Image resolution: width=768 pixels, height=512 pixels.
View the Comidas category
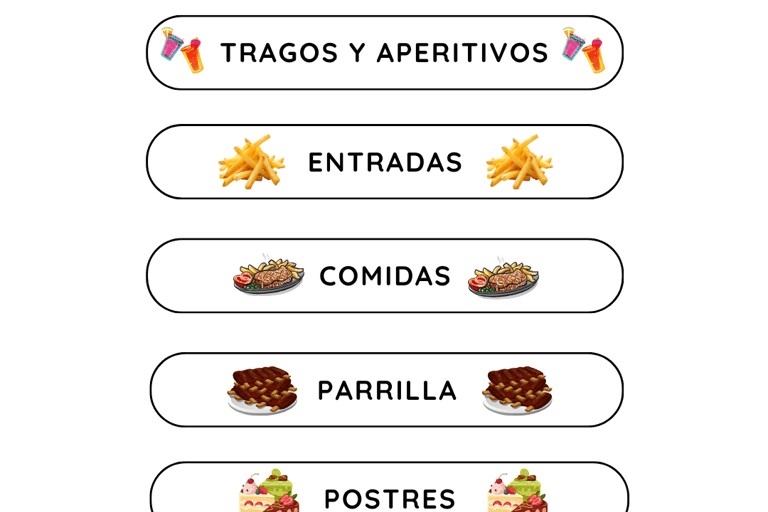pos(385,276)
